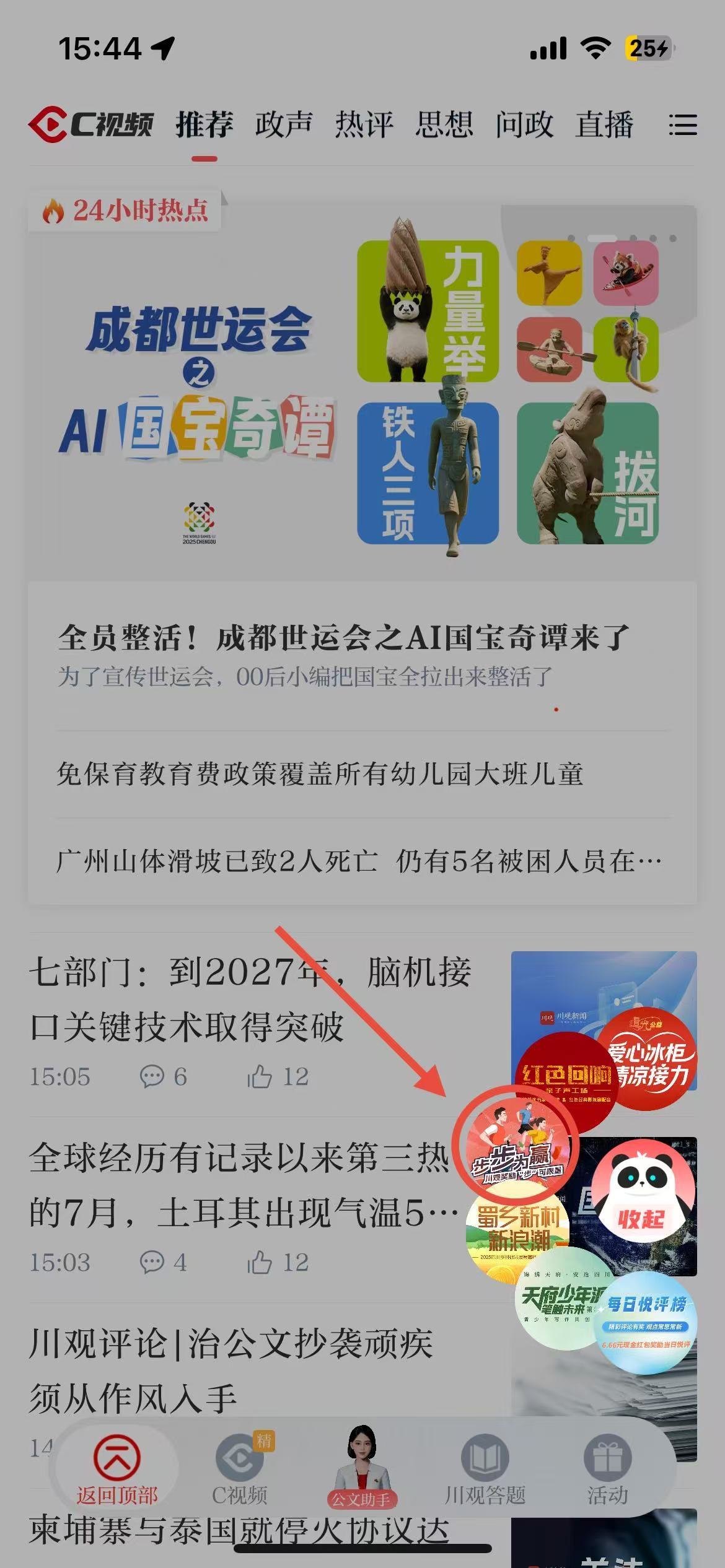Image resolution: width=725 pixels, height=1568 pixels.
Task: Open the 问政 tab
Action: click(x=524, y=124)
